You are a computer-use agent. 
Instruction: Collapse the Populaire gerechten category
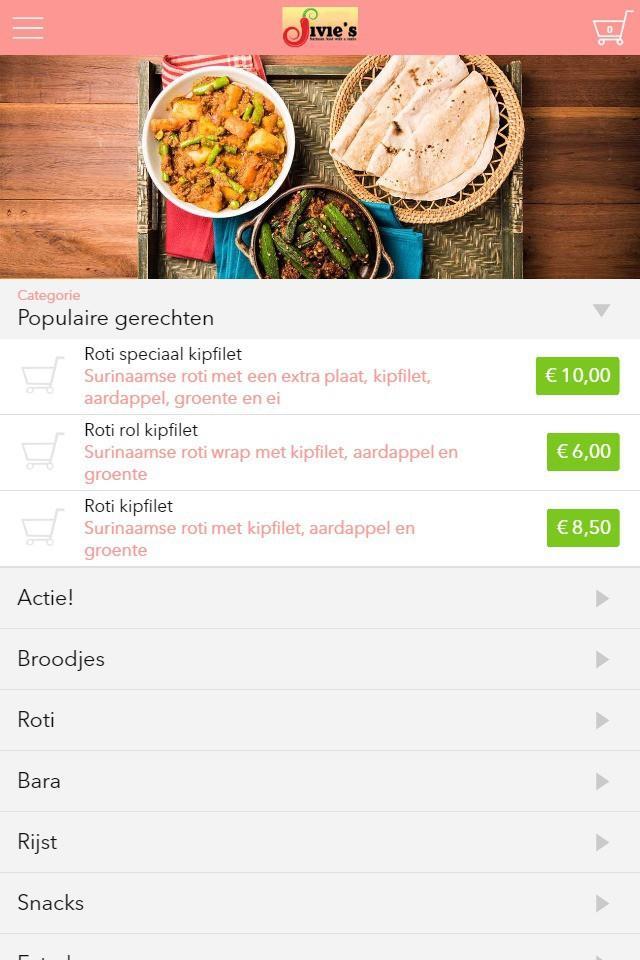click(601, 310)
